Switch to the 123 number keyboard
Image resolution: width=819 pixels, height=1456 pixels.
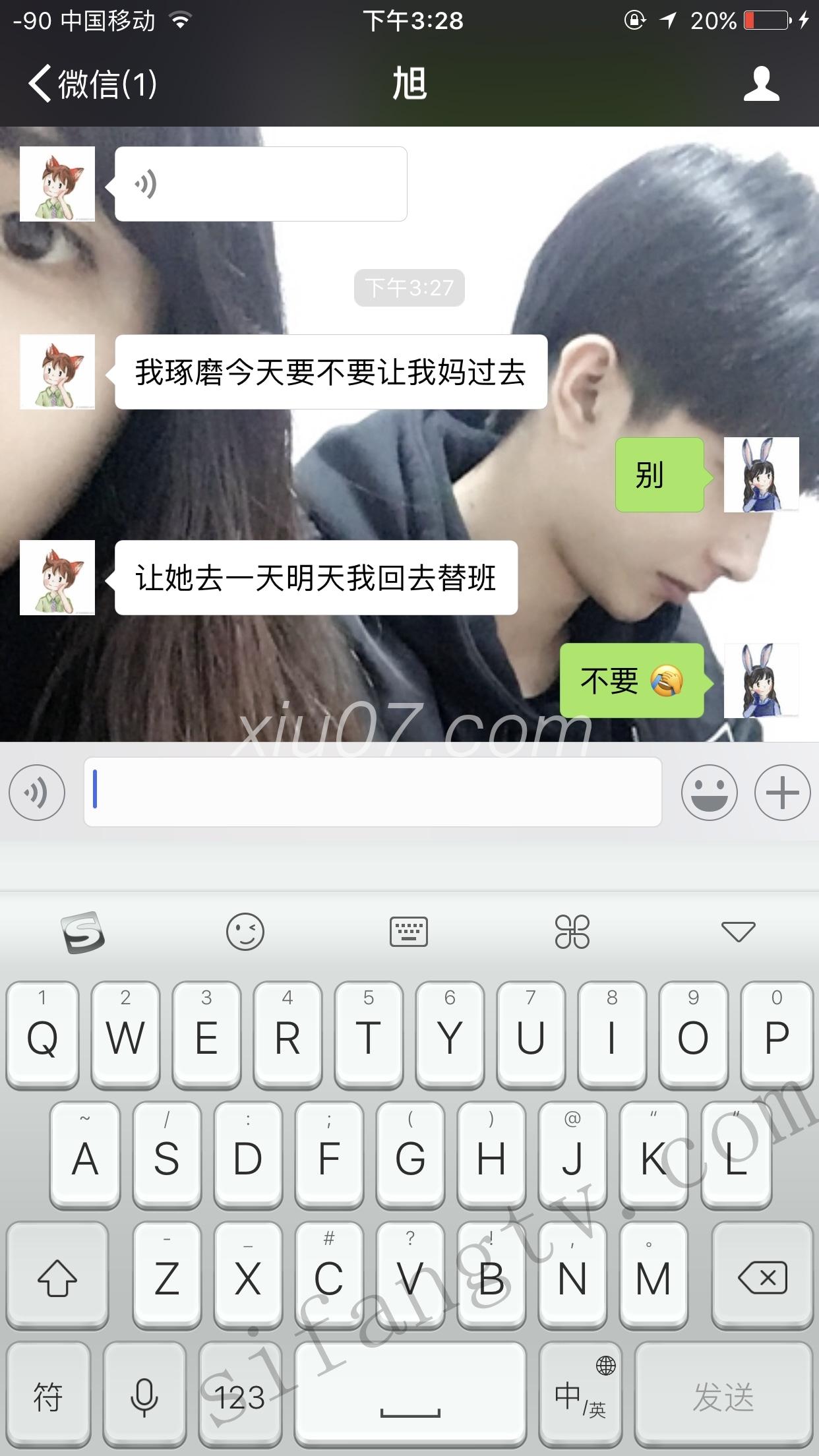click(x=240, y=1397)
